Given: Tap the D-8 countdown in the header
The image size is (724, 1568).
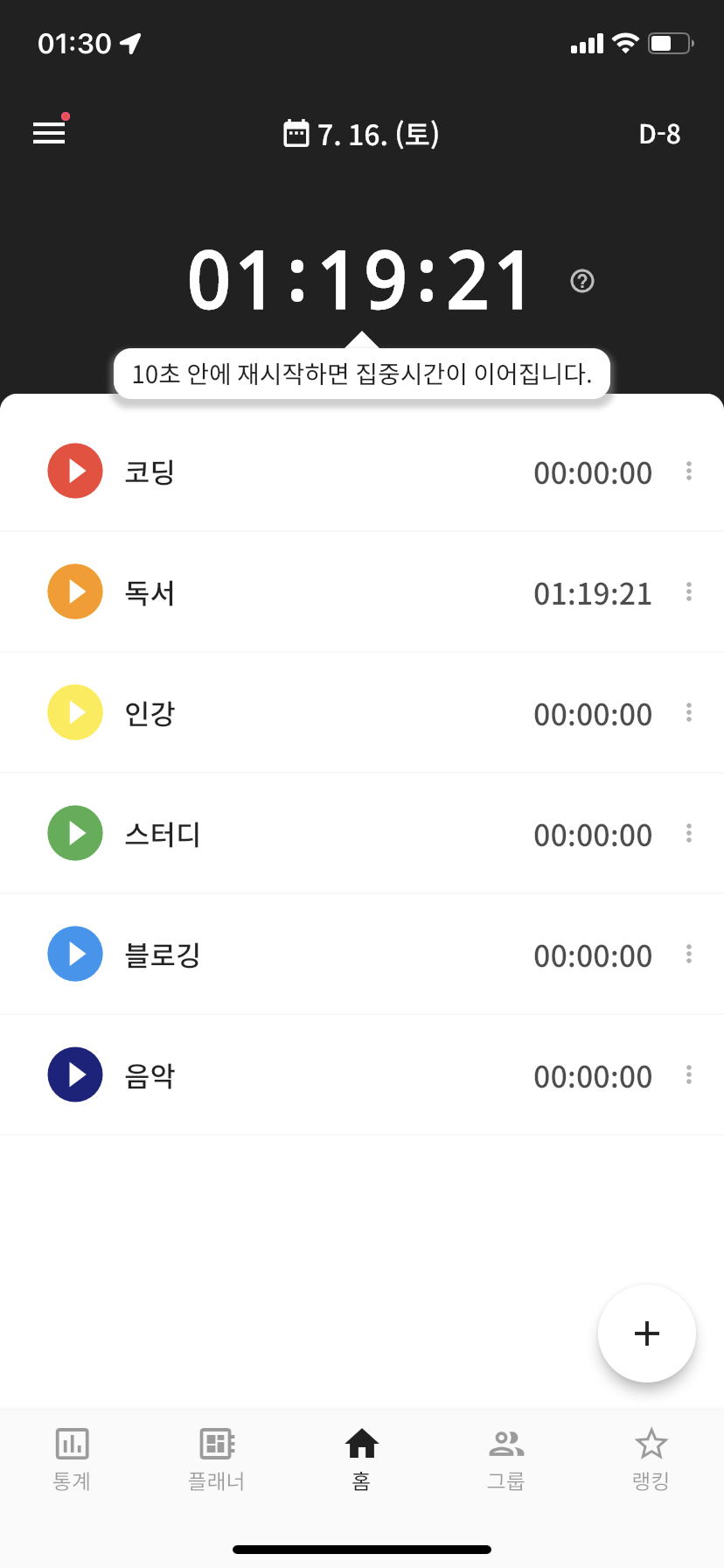Looking at the screenshot, I should pos(659,134).
